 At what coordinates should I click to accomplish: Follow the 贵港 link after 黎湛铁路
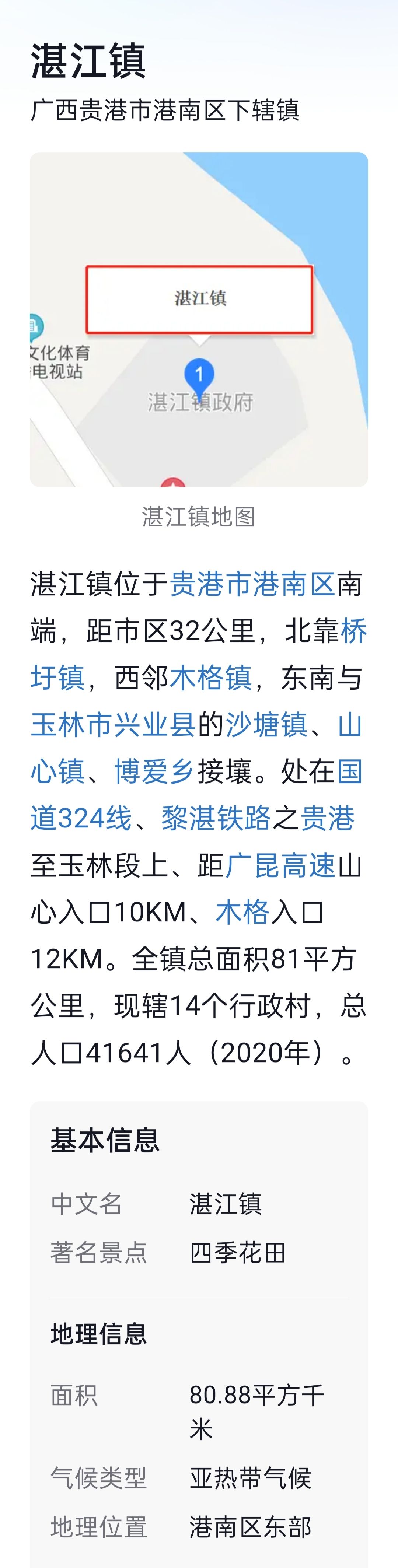[327, 818]
